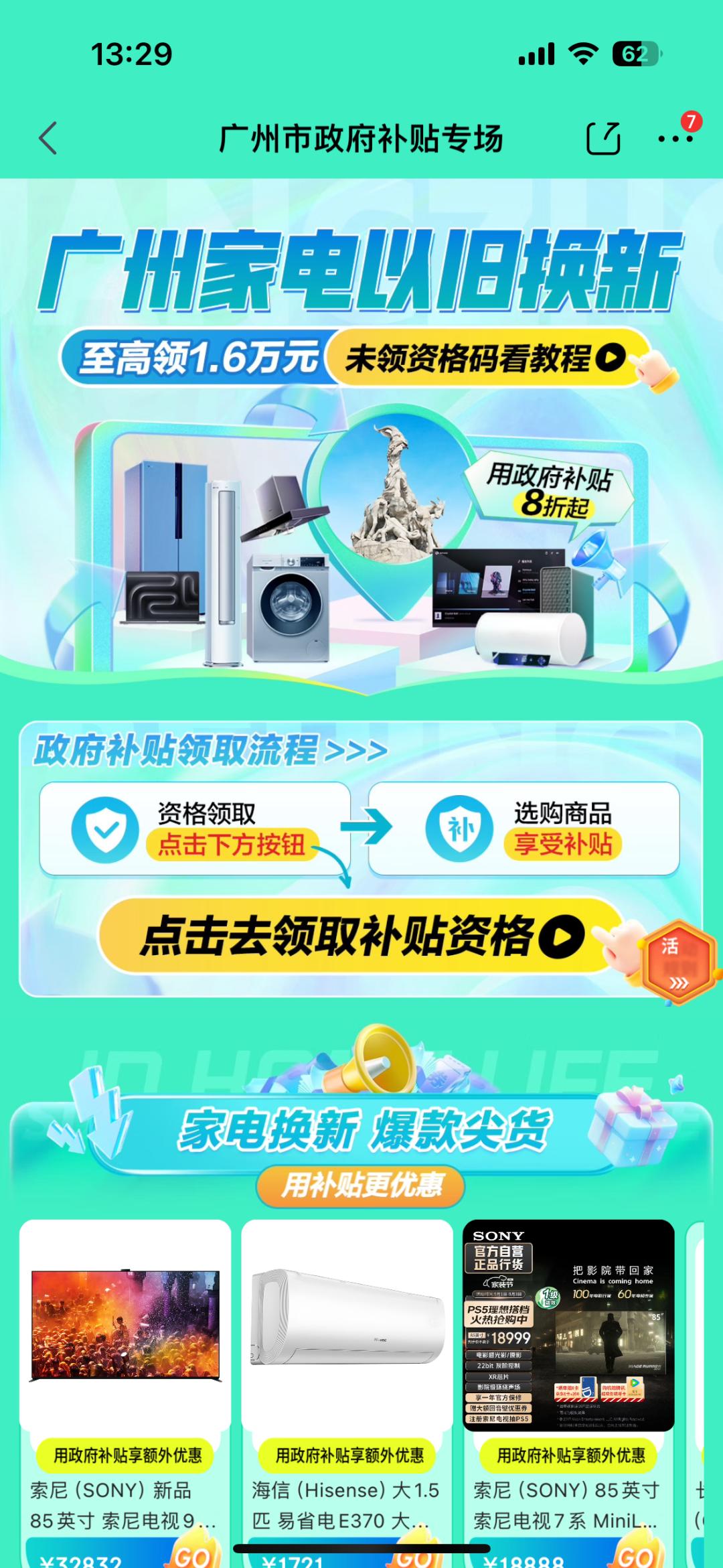Share this subsidy page
Image resolution: width=723 pixels, height=1568 pixels.
(602, 139)
